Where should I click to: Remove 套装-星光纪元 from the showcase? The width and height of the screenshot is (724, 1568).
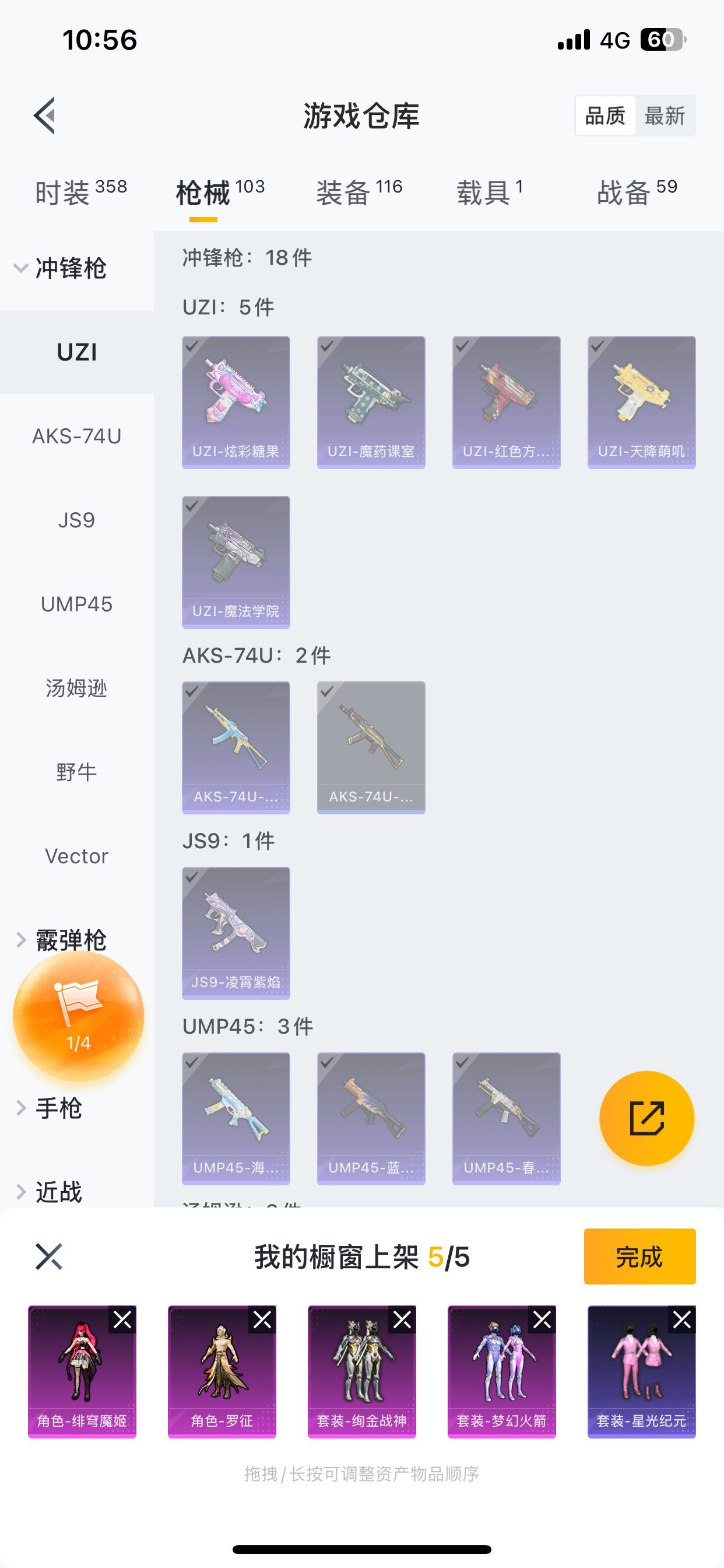681,1319
